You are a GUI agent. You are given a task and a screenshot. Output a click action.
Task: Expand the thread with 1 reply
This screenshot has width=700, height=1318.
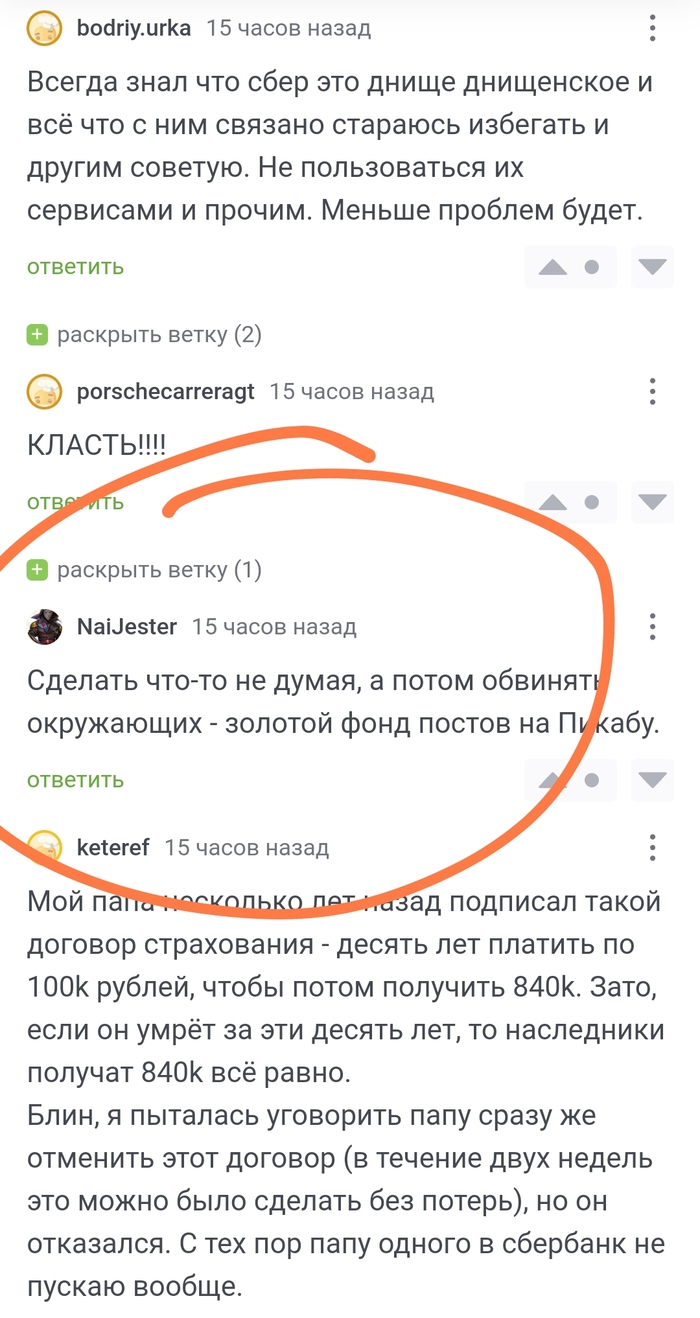tap(145, 570)
